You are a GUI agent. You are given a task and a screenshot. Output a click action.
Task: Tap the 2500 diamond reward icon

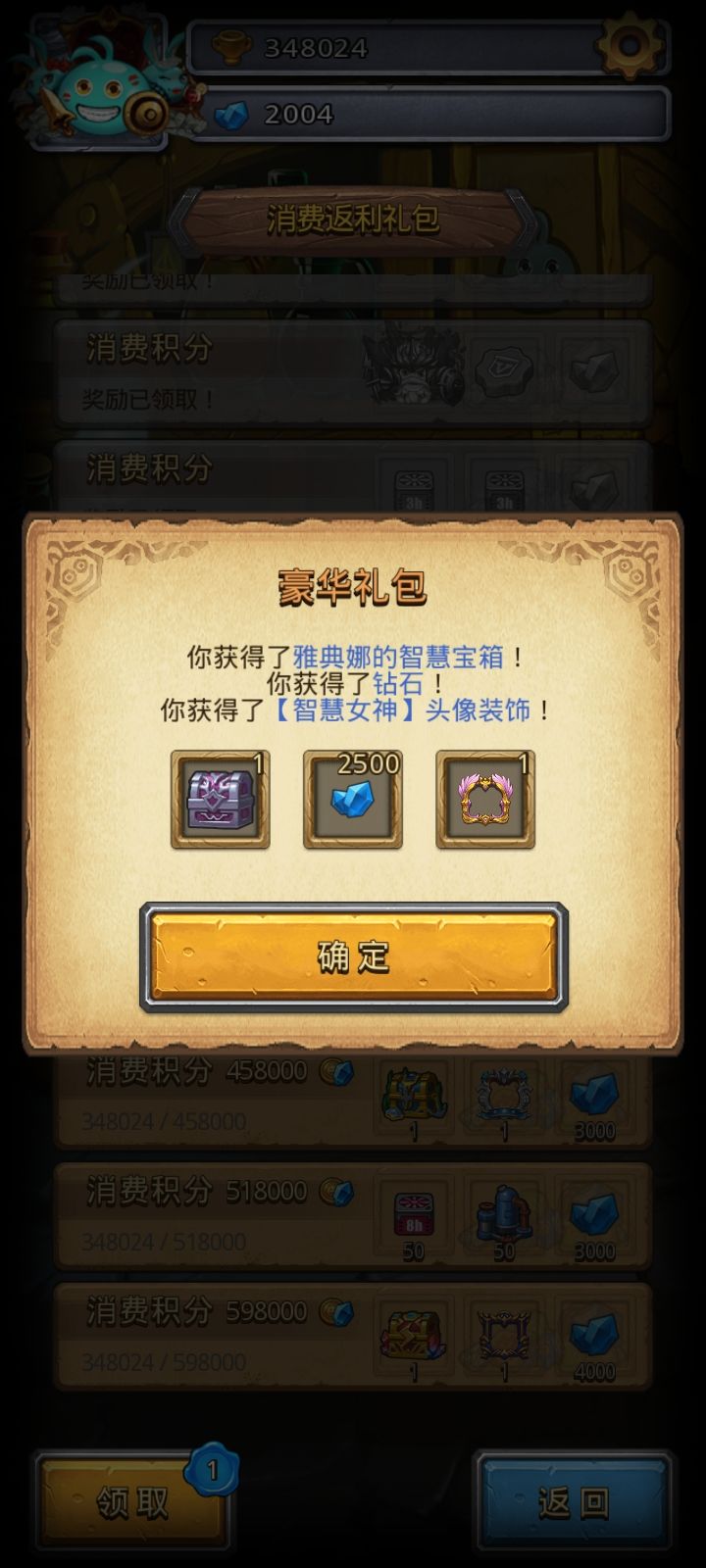352,801
